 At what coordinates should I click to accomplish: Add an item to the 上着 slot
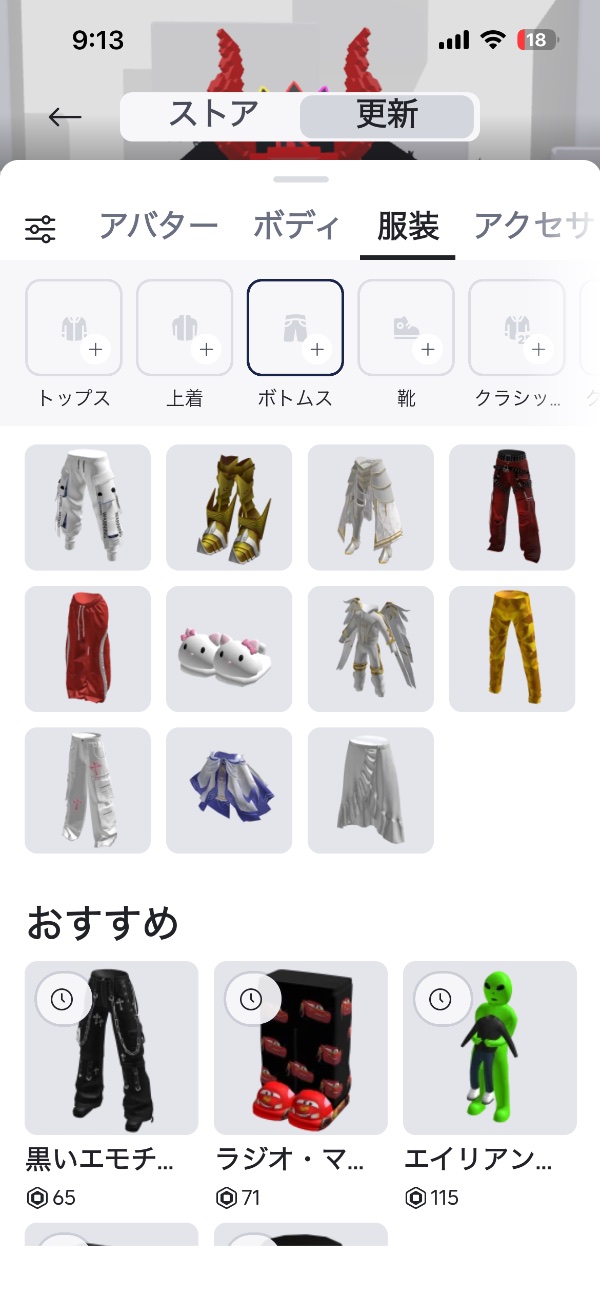[x=185, y=327]
